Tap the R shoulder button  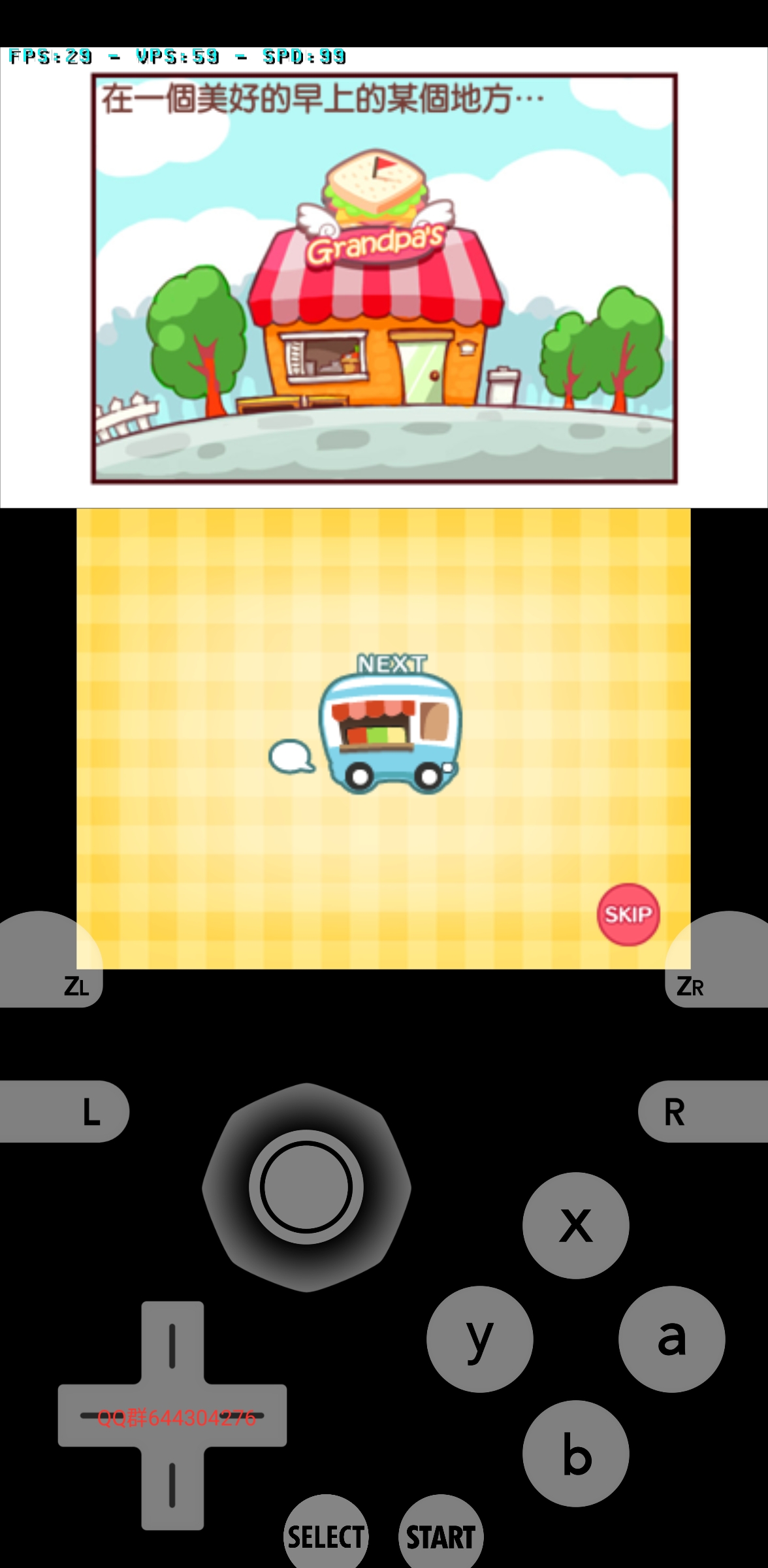pyautogui.click(x=703, y=1111)
